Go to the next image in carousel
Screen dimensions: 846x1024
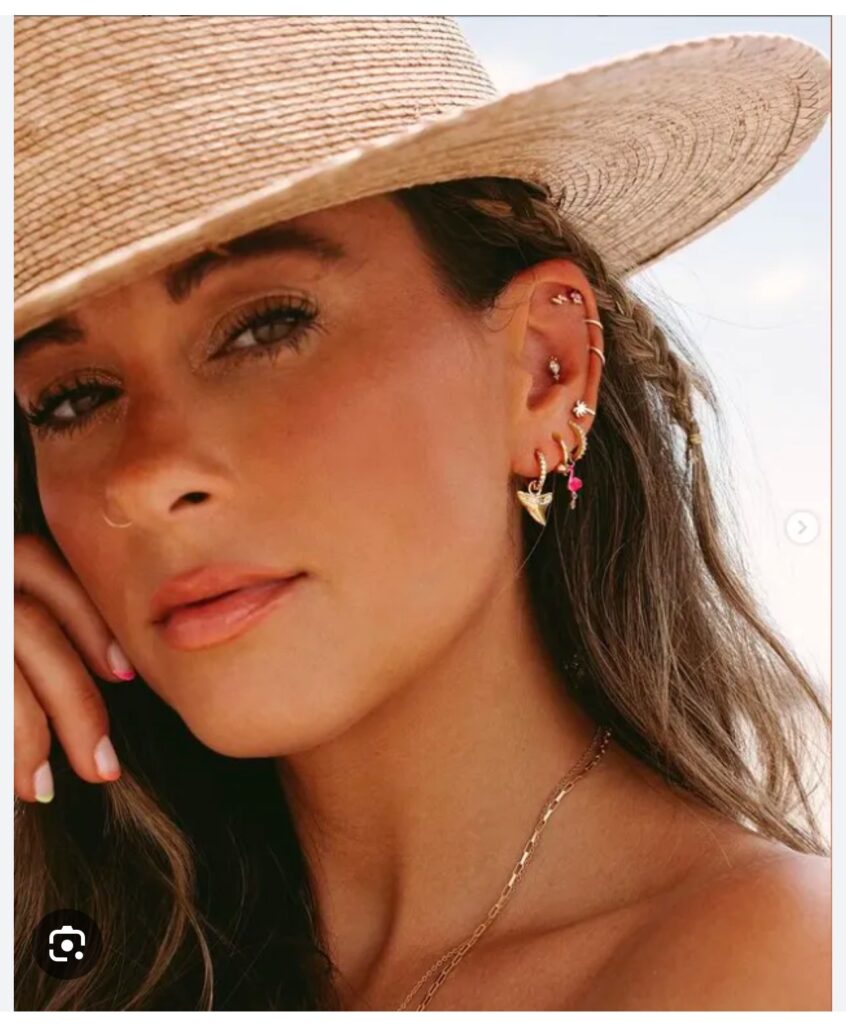[801, 527]
